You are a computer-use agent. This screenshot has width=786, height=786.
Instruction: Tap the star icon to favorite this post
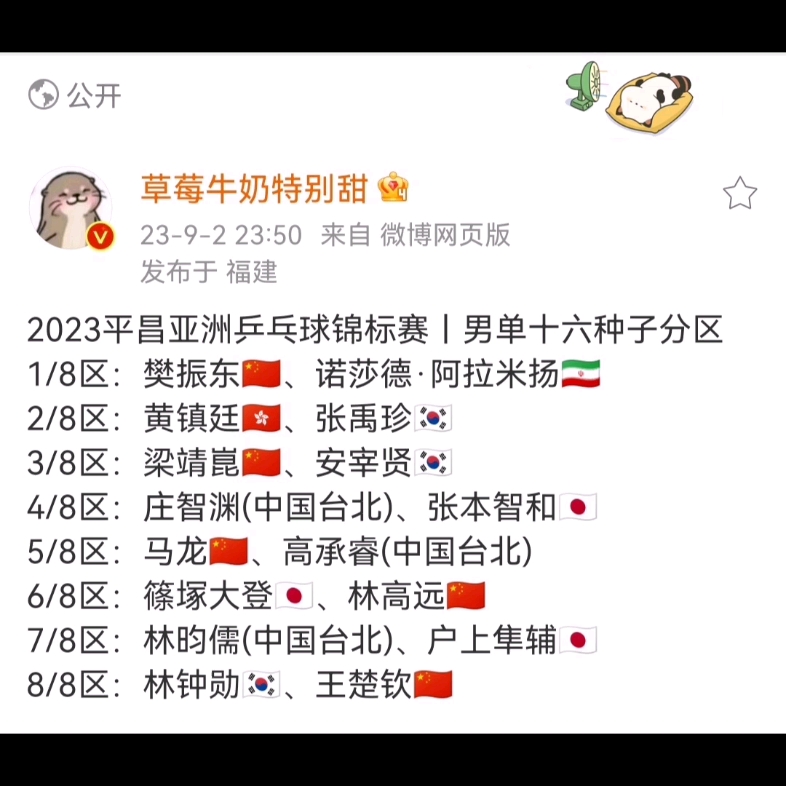[739, 193]
